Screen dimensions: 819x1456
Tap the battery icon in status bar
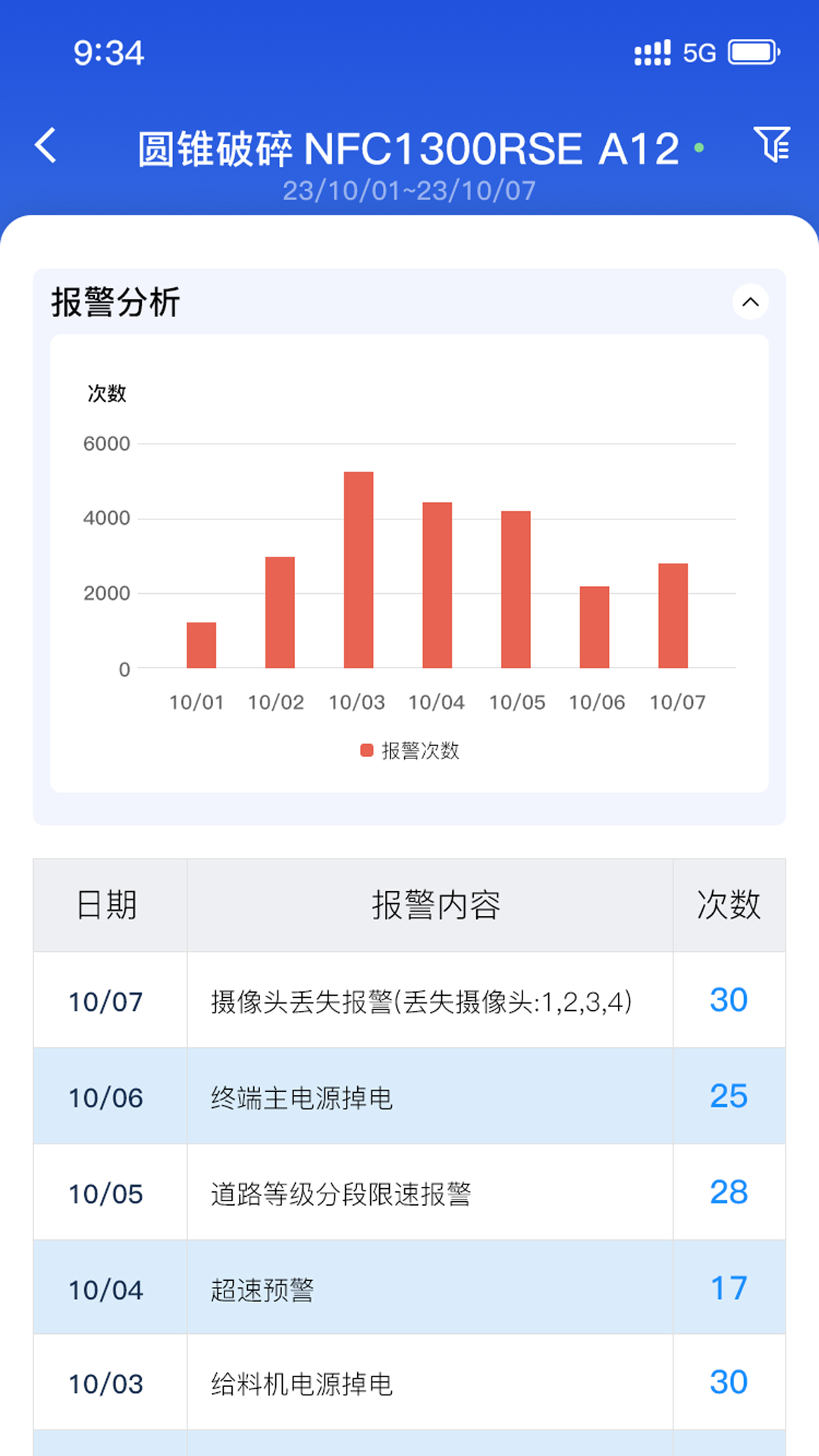[x=749, y=52]
